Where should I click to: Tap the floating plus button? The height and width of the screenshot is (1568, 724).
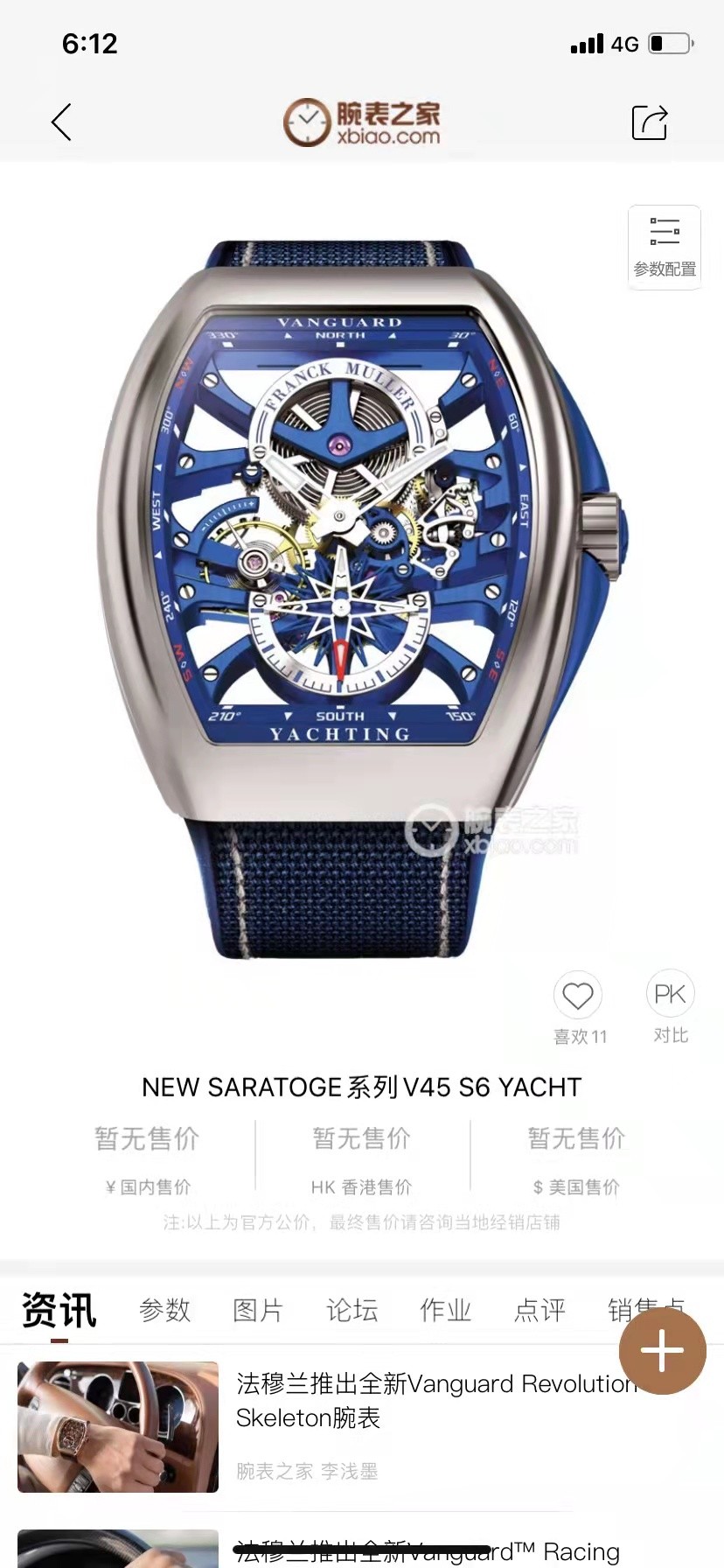662,1351
